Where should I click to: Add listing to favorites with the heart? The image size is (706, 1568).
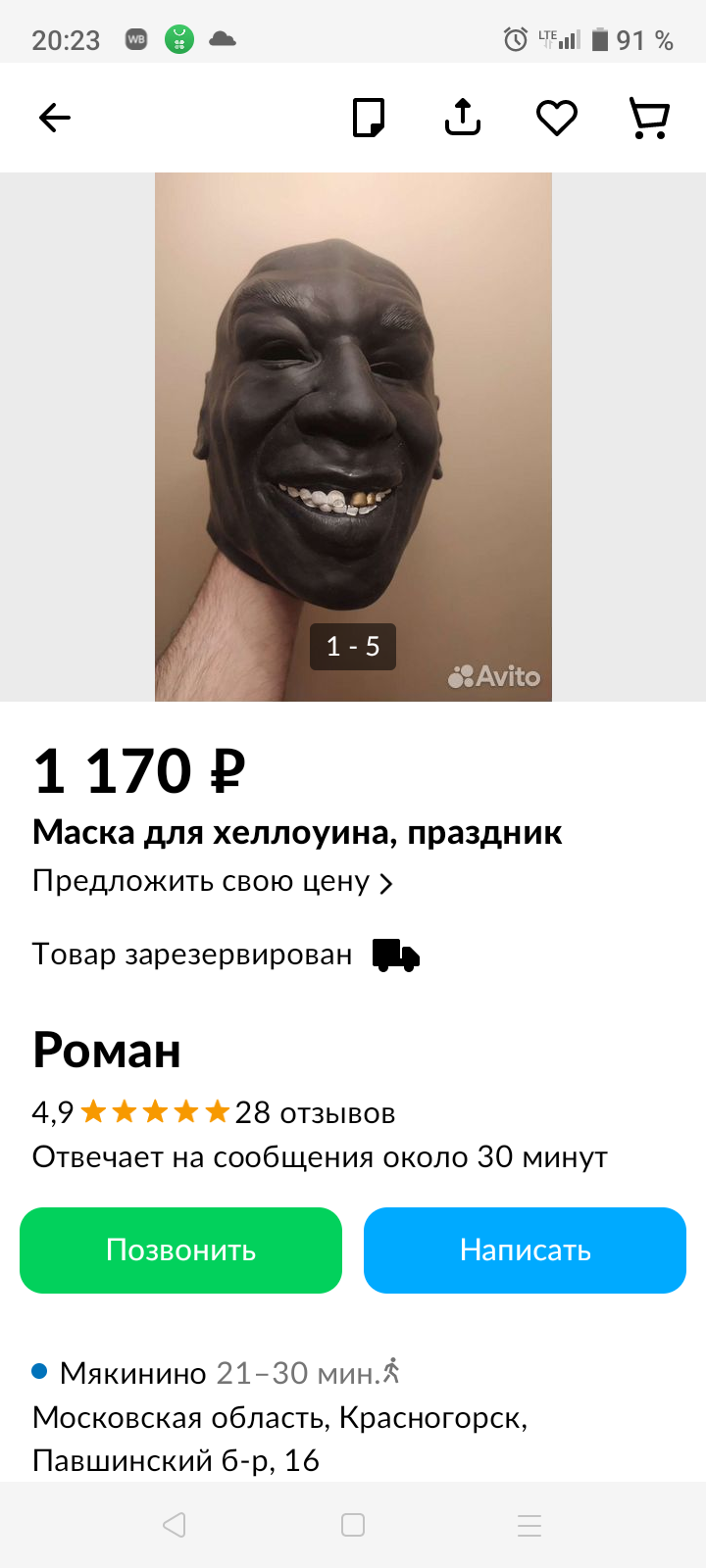pos(556,119)
